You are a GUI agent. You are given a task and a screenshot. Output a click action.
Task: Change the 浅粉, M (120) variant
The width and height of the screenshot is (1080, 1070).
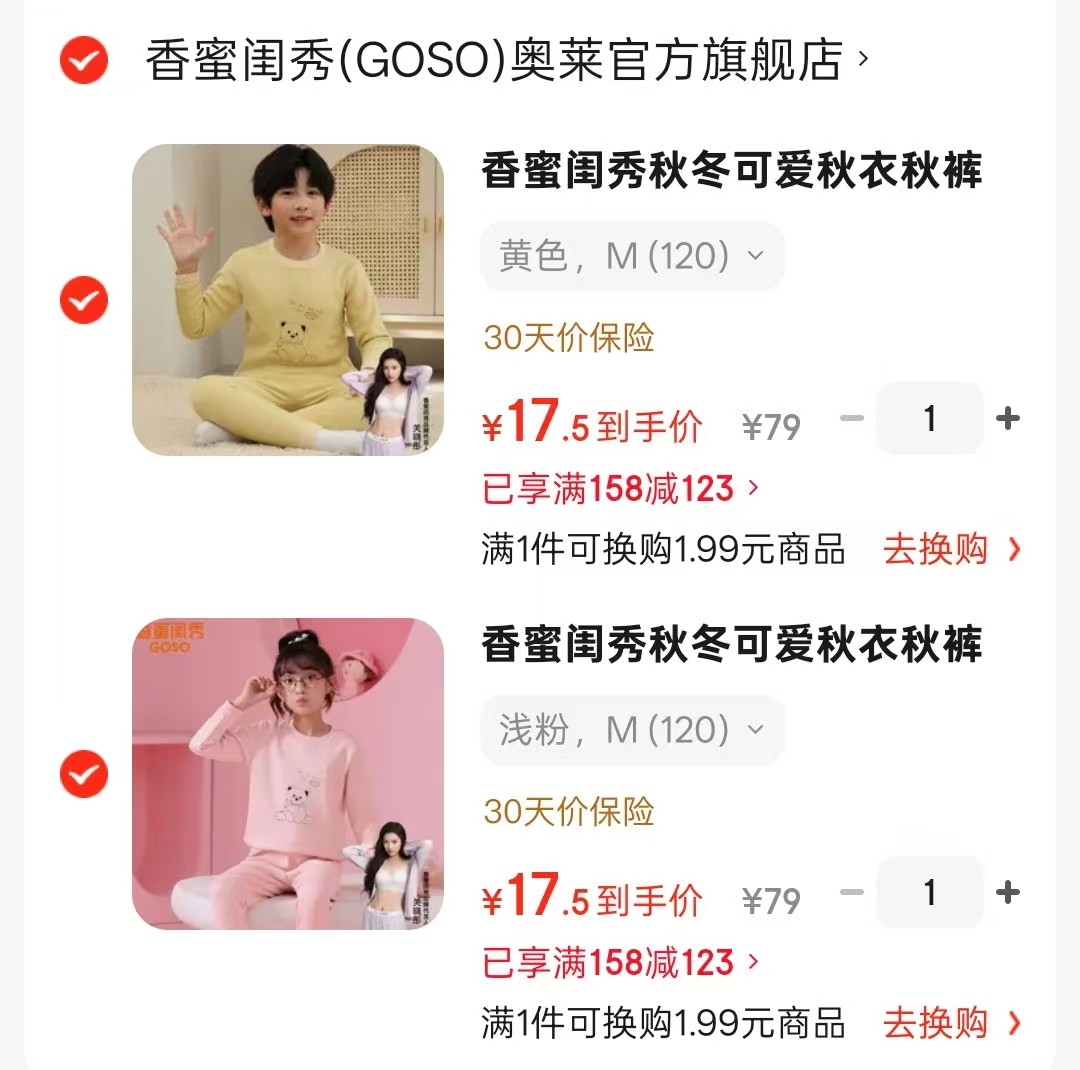pyautogui.click(x=632, y=731)
